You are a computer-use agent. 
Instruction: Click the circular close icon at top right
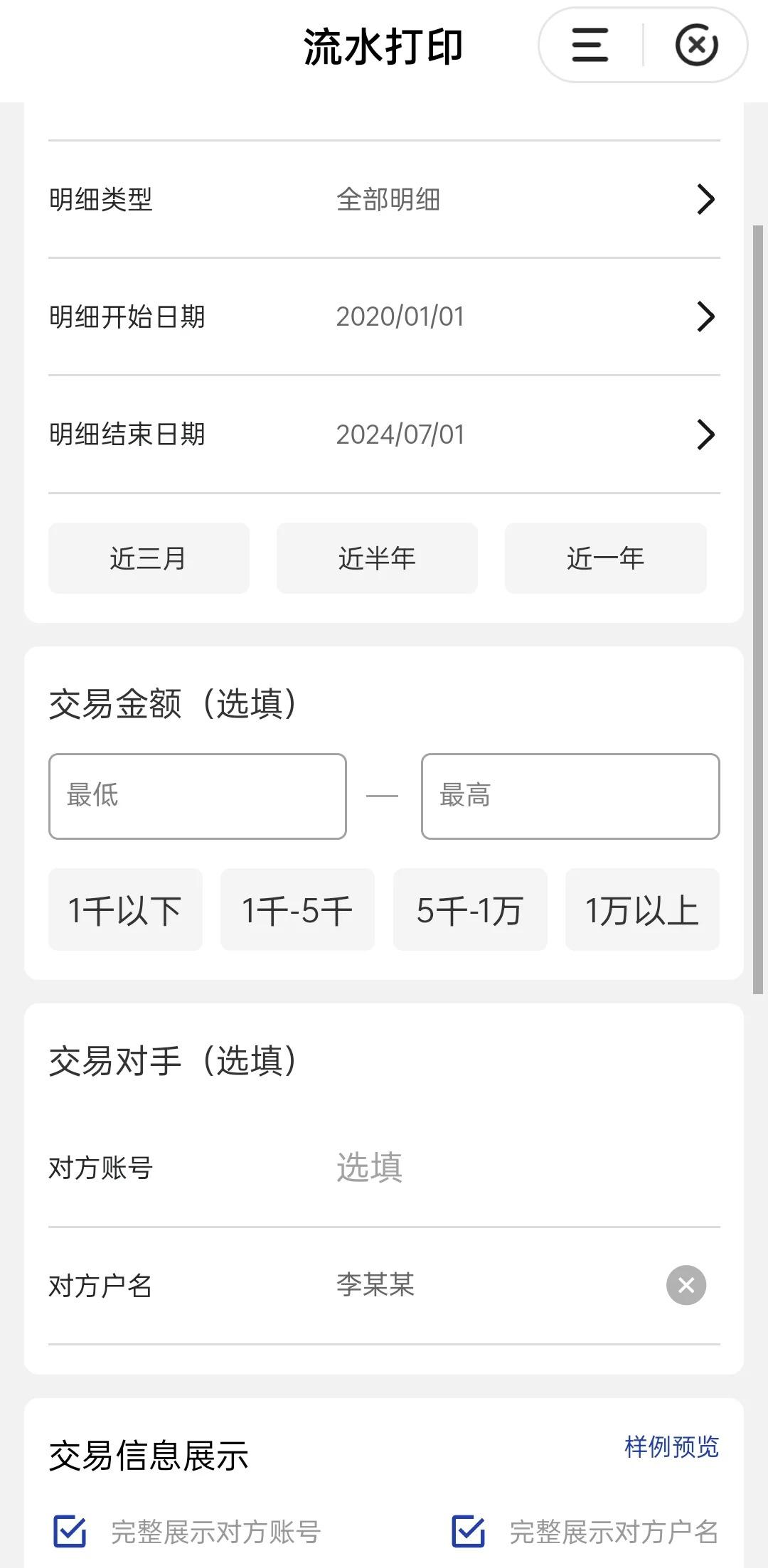695,45
